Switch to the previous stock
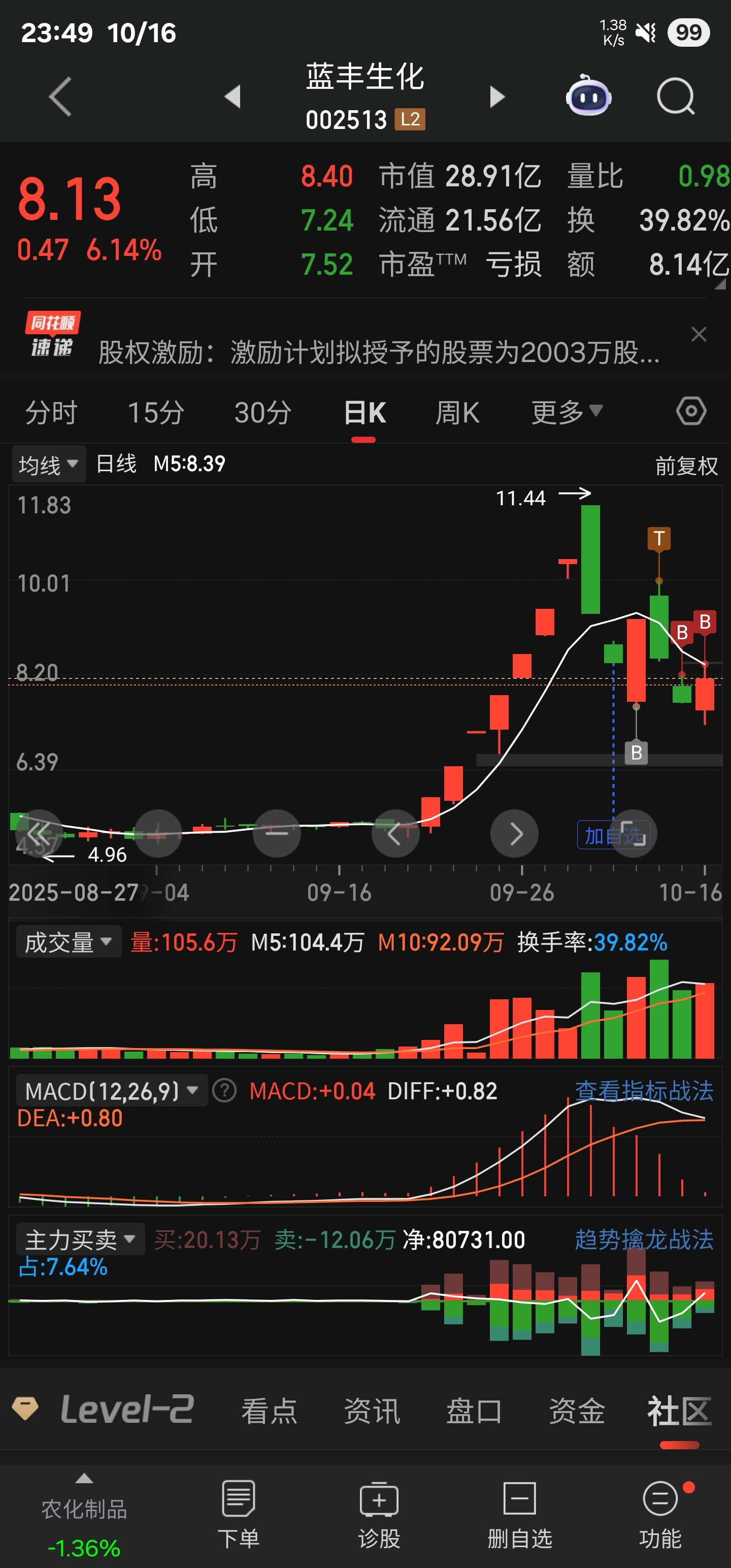Viewport: 731px width, 1568px height. (x=232, y=96)
